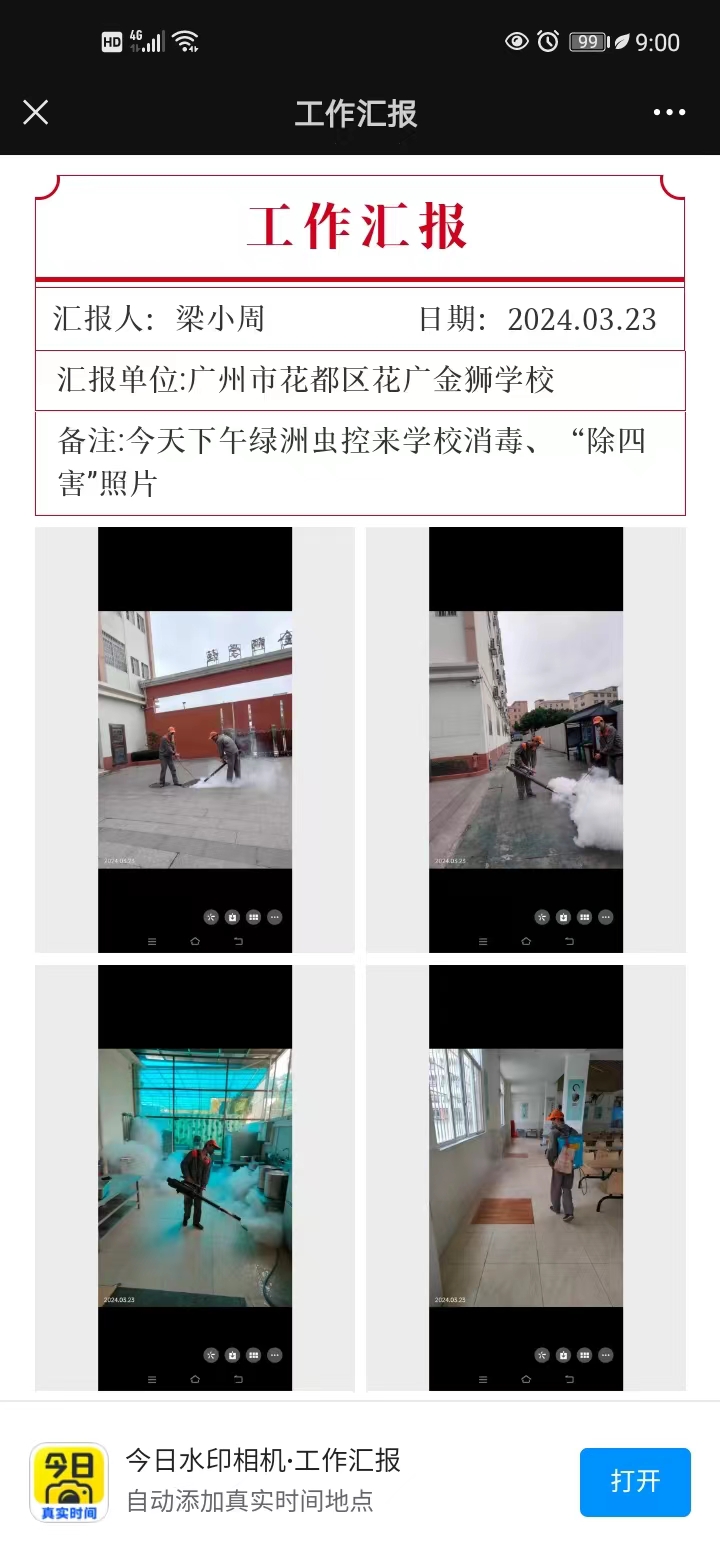Screen dimensions: 720x1560
Task: Open the three-dot overflow menu
Action: click(x=669, y=112)
